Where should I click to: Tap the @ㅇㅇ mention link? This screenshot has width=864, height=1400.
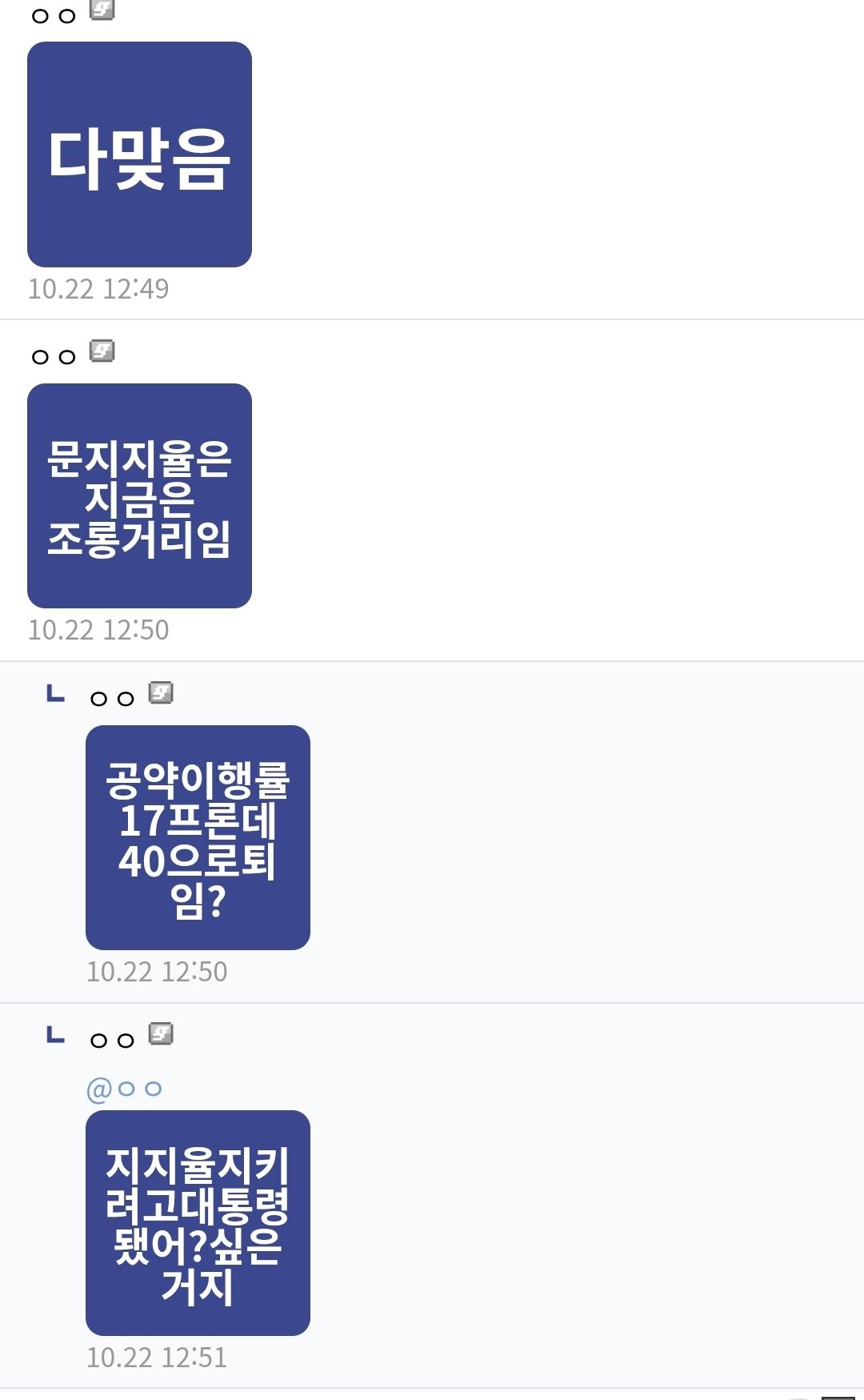click(x=124, y=1089)
